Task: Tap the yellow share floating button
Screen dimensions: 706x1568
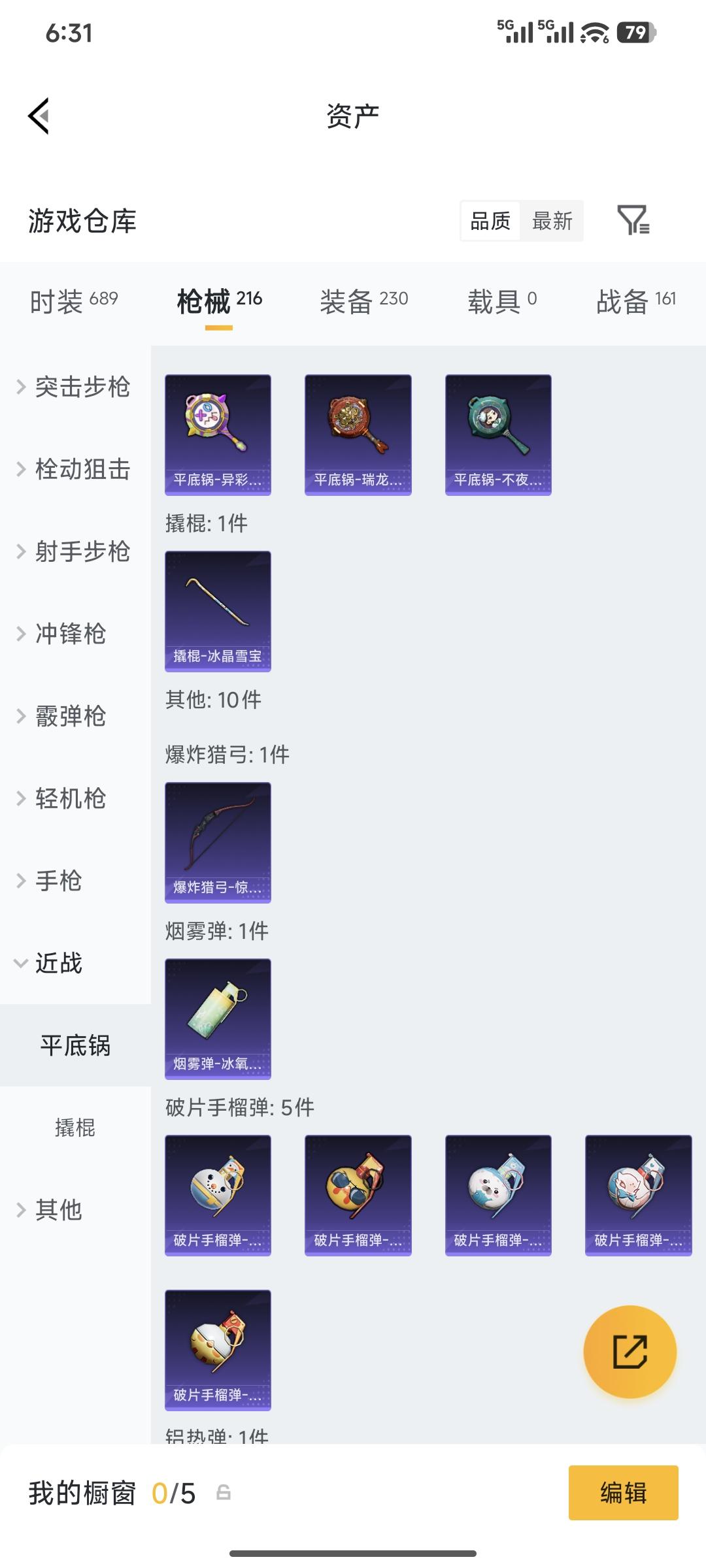Action: [x=630, y=1352]
